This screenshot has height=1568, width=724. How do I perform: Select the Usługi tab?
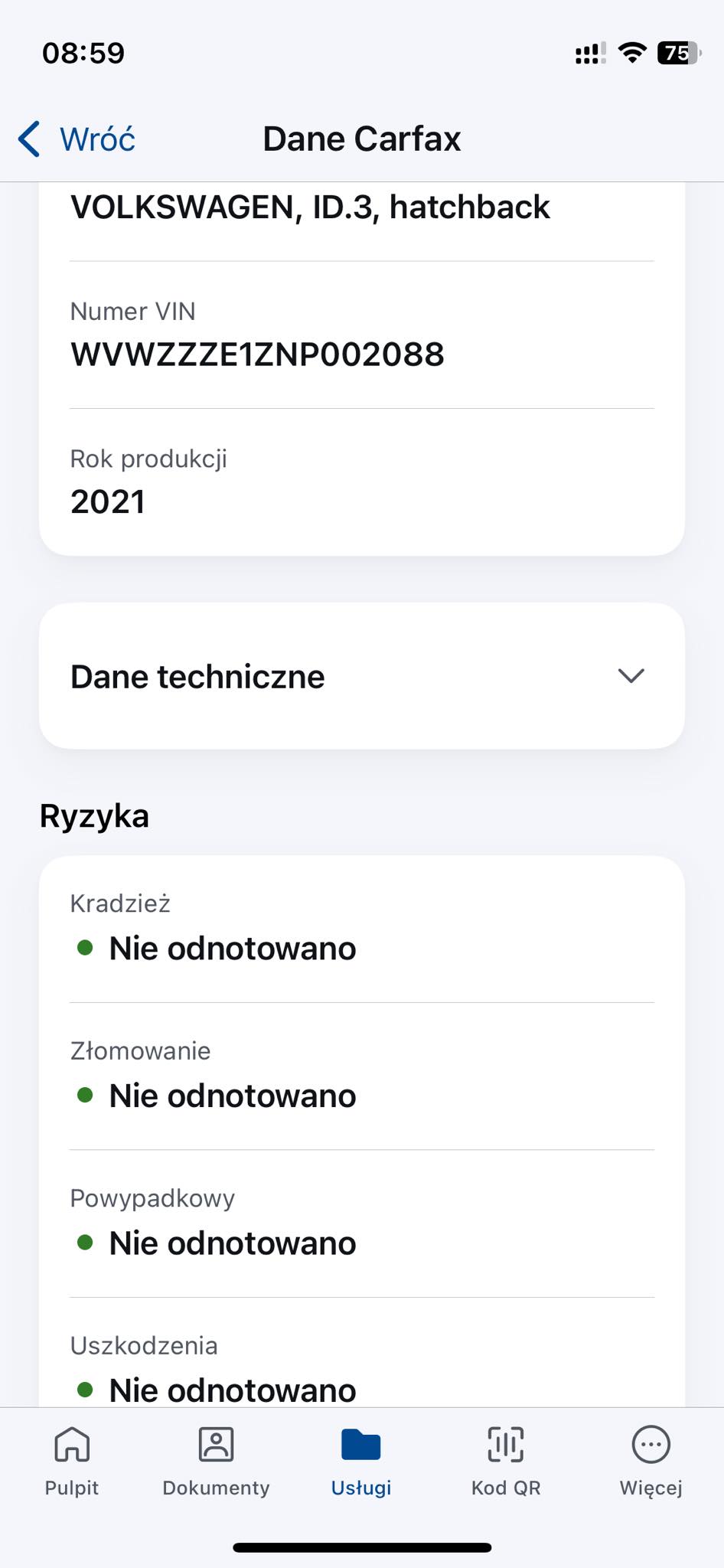point(361,1461)
